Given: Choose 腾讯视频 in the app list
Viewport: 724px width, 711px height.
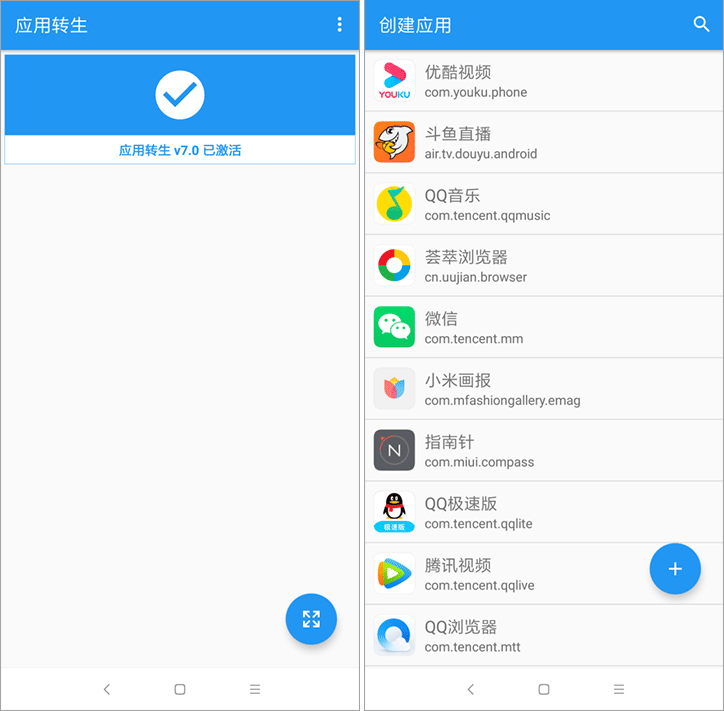Looking at the screenshot, I should pyautogui.click(x=500, y=574).
